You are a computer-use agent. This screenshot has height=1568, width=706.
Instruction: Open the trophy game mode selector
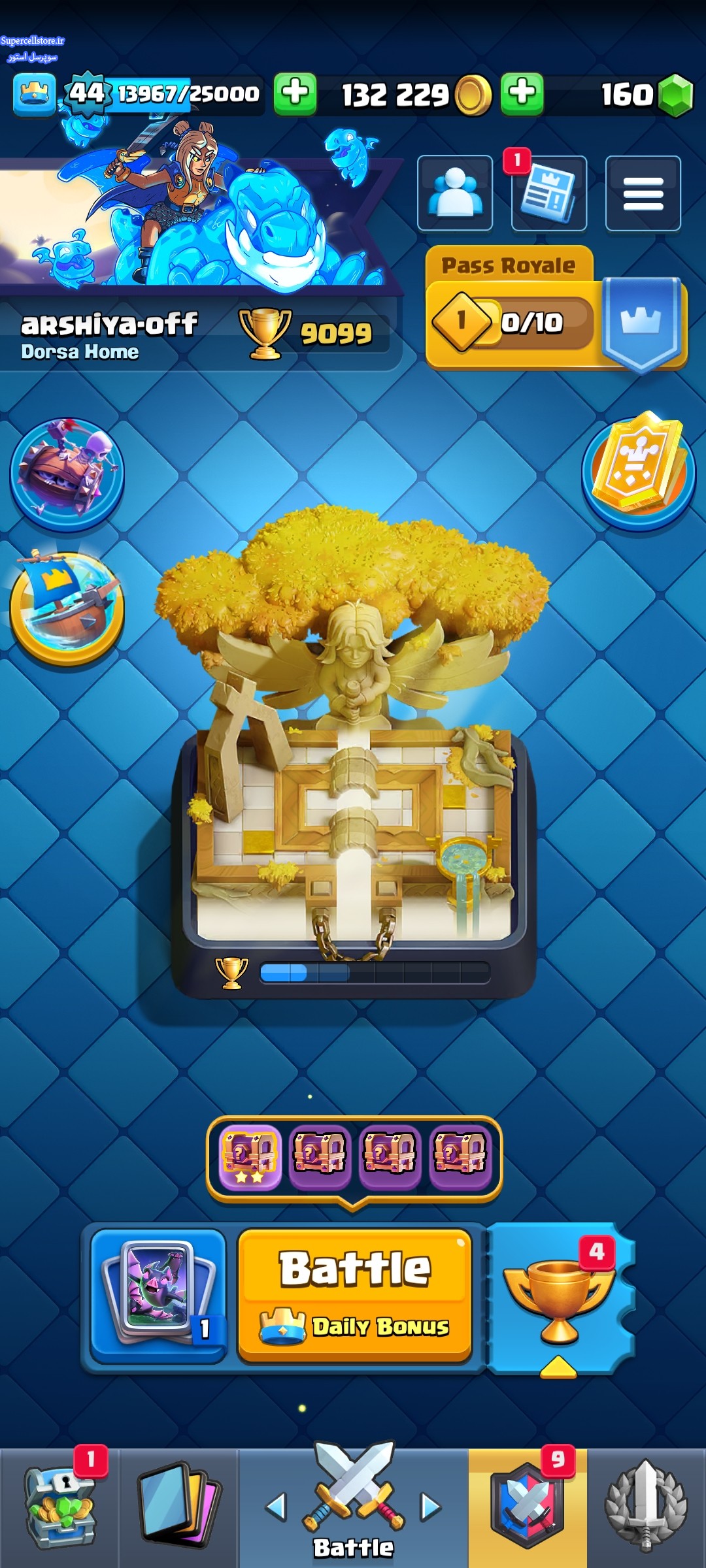coord(559,1298)
